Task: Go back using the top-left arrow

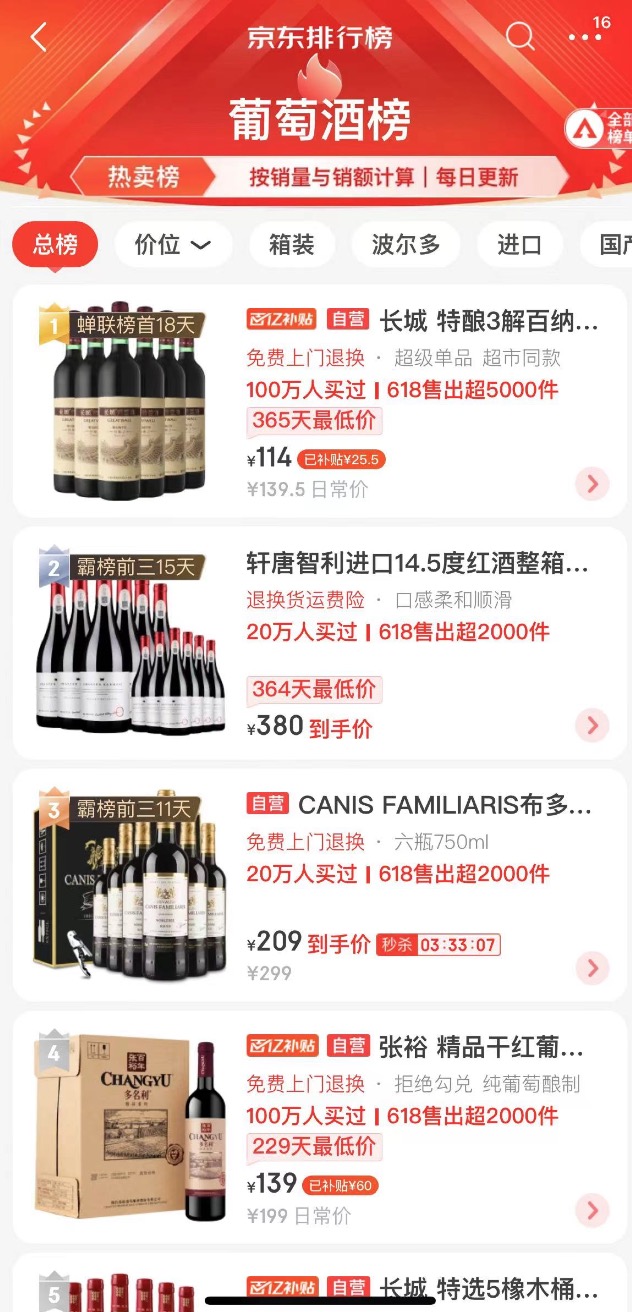Action: tap(39, 38)
